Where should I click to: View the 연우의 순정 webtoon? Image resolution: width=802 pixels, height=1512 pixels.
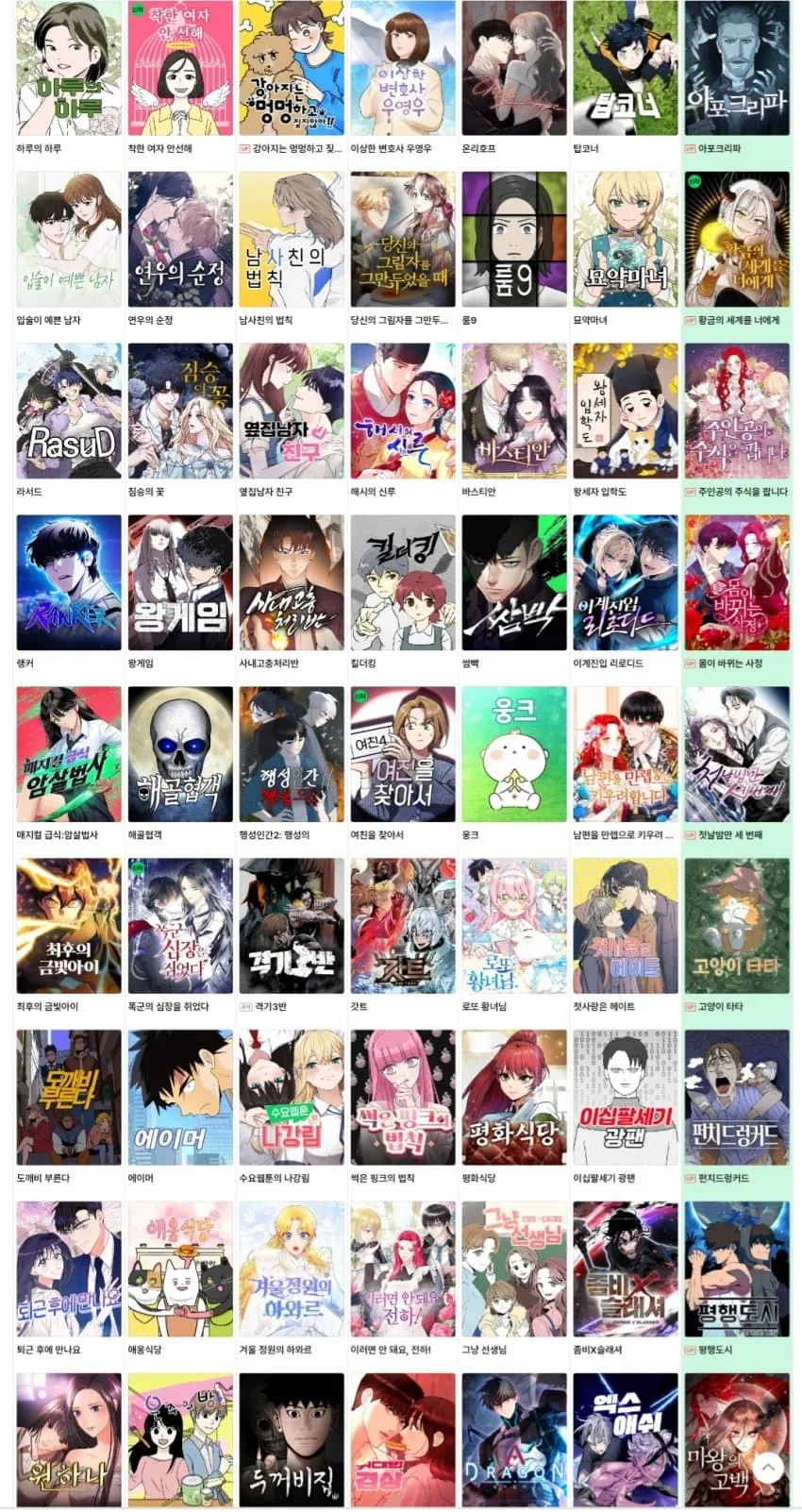(x=180, y=240)
